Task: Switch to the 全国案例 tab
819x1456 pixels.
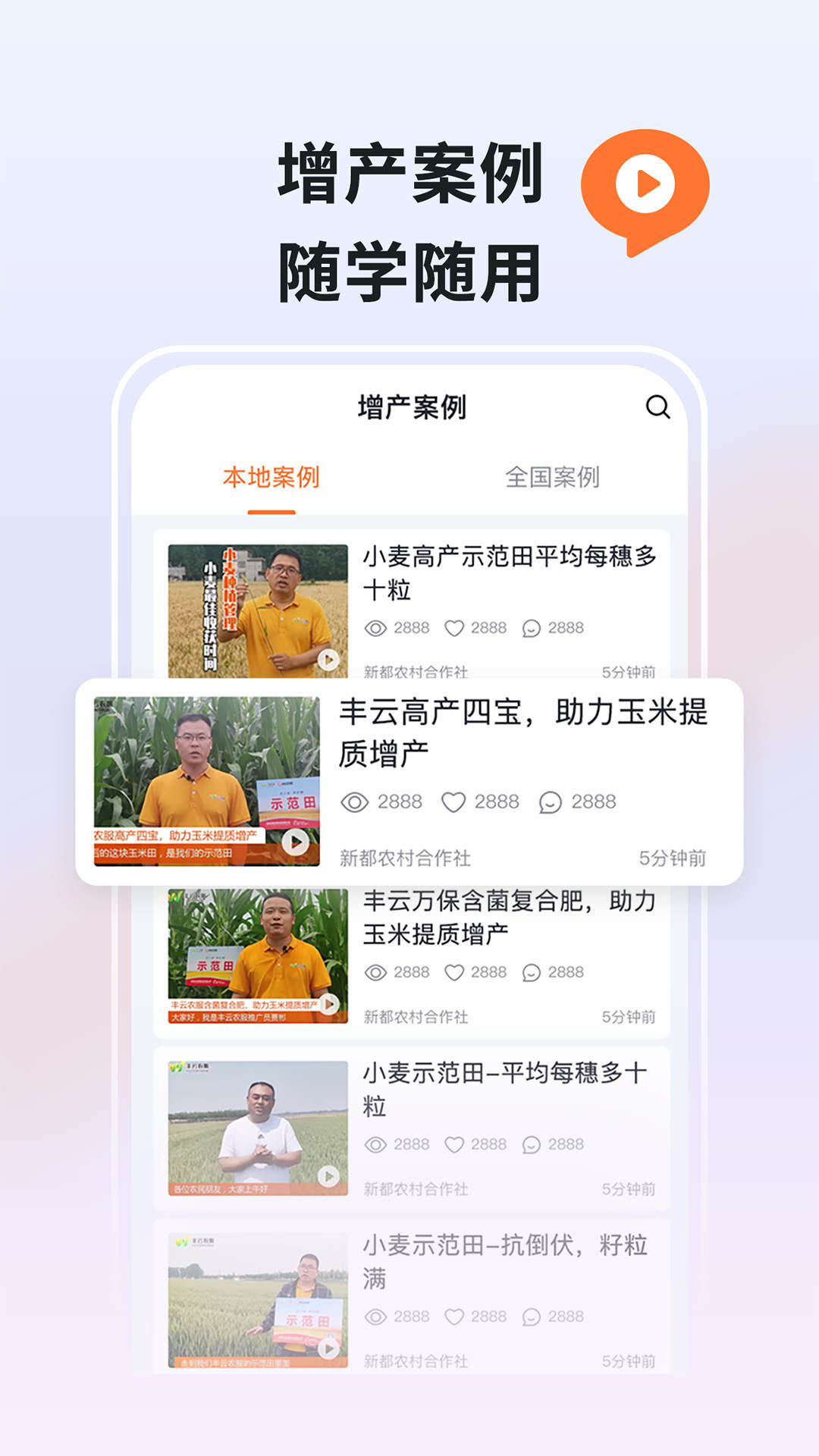Action: (x=554, y=478)
